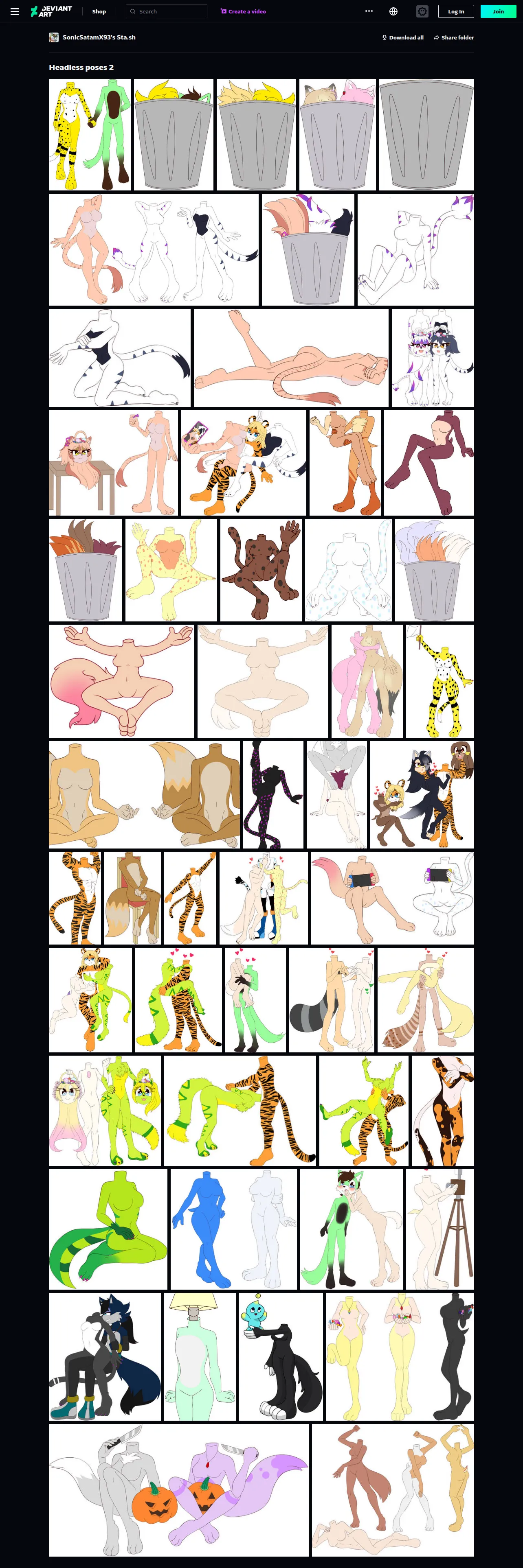This screenshot has height=1568, width=523.
Task: Go to the DeviantArt home logo
Action: [x=51, y=11]
